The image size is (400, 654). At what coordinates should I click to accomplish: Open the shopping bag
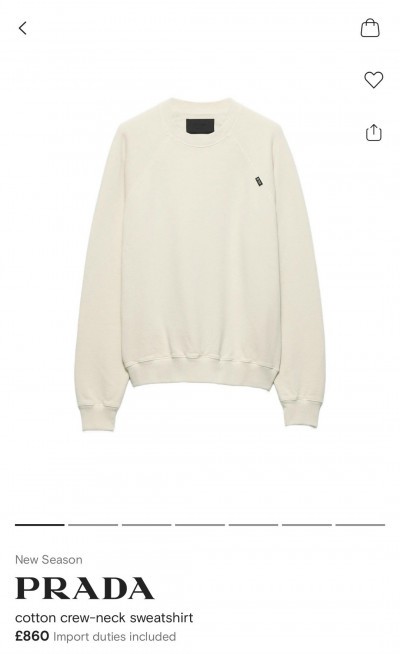[x=370, y=28]
